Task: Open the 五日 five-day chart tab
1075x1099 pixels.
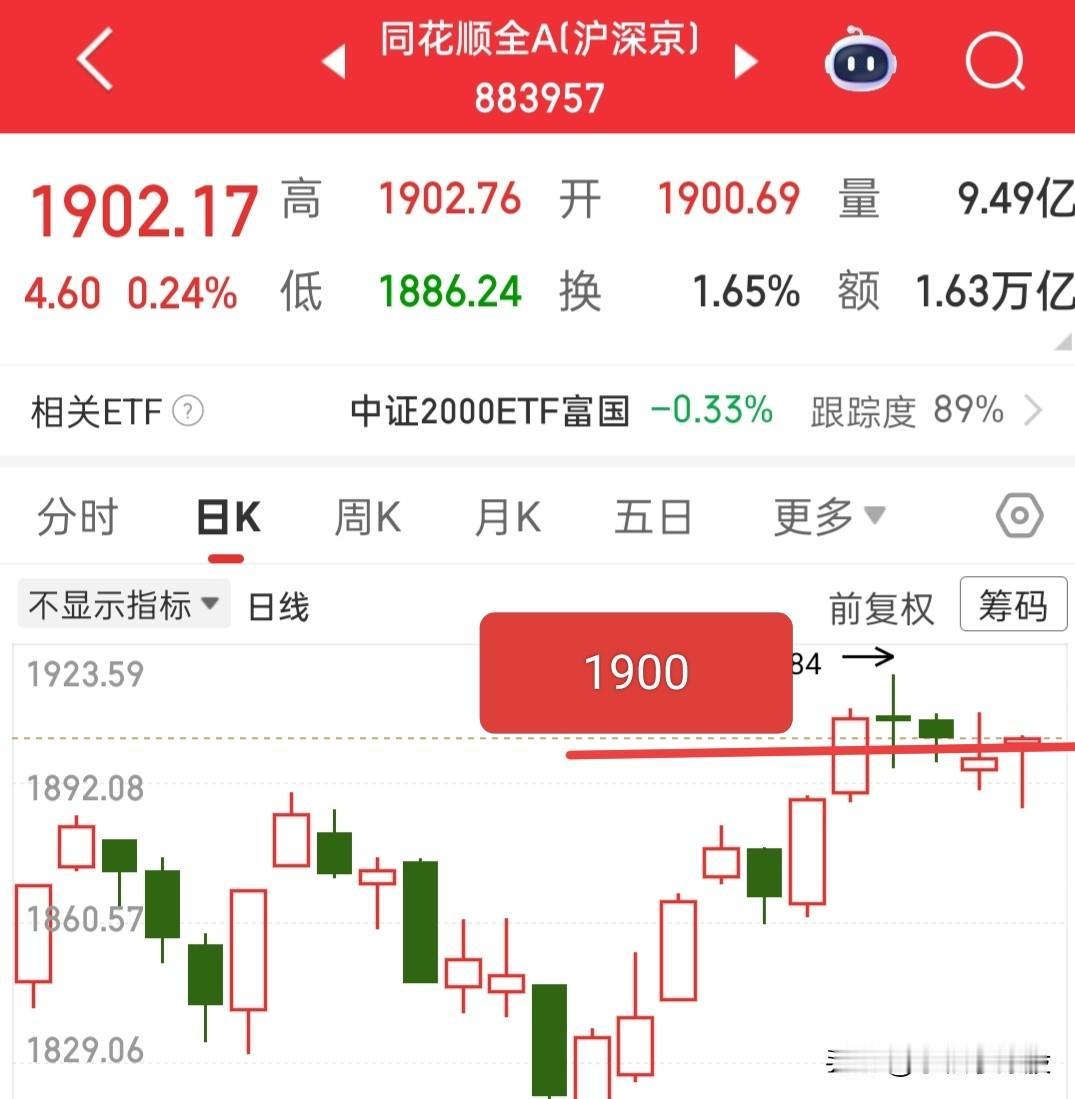Action: coord(652,517)
